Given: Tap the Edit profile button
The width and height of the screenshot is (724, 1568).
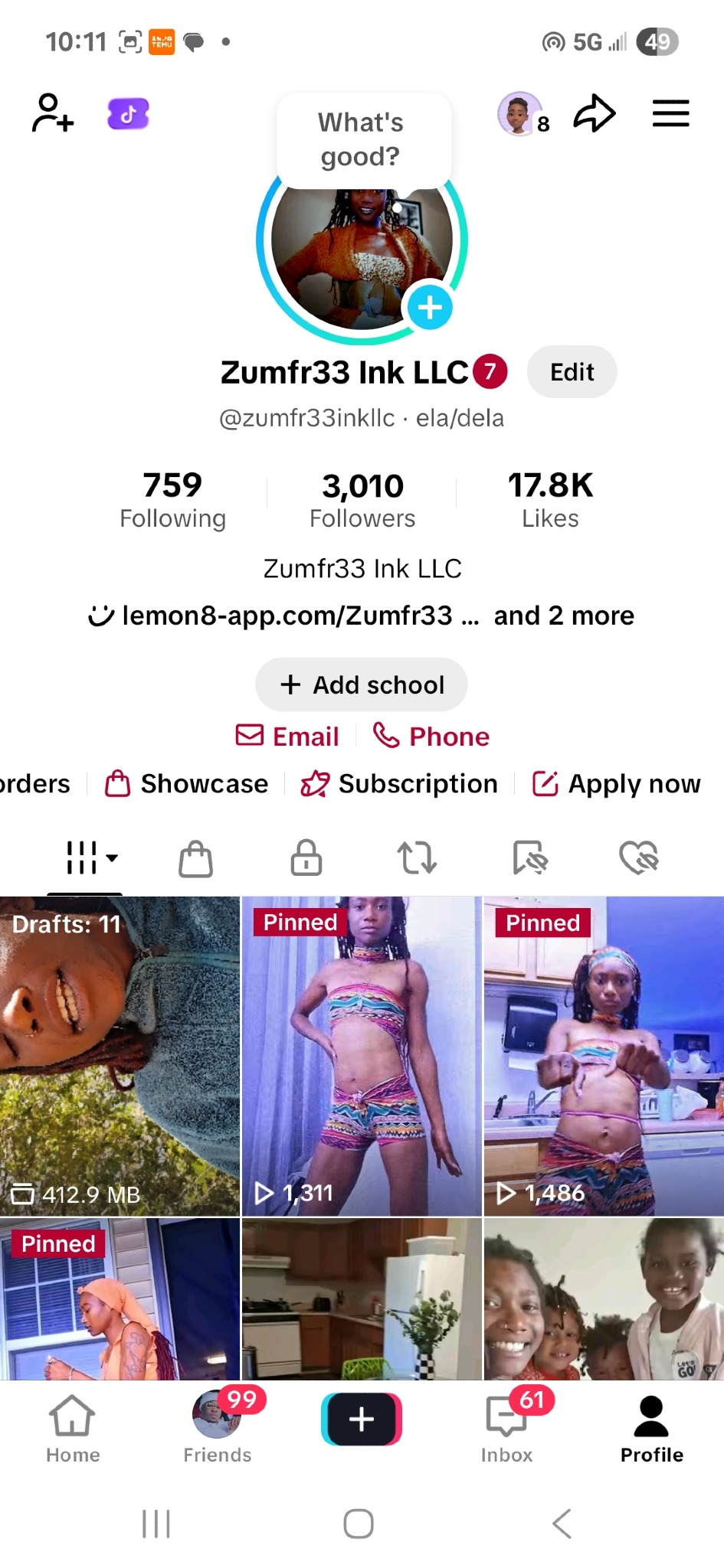Looking at the screenshot, I should point(572,372).
